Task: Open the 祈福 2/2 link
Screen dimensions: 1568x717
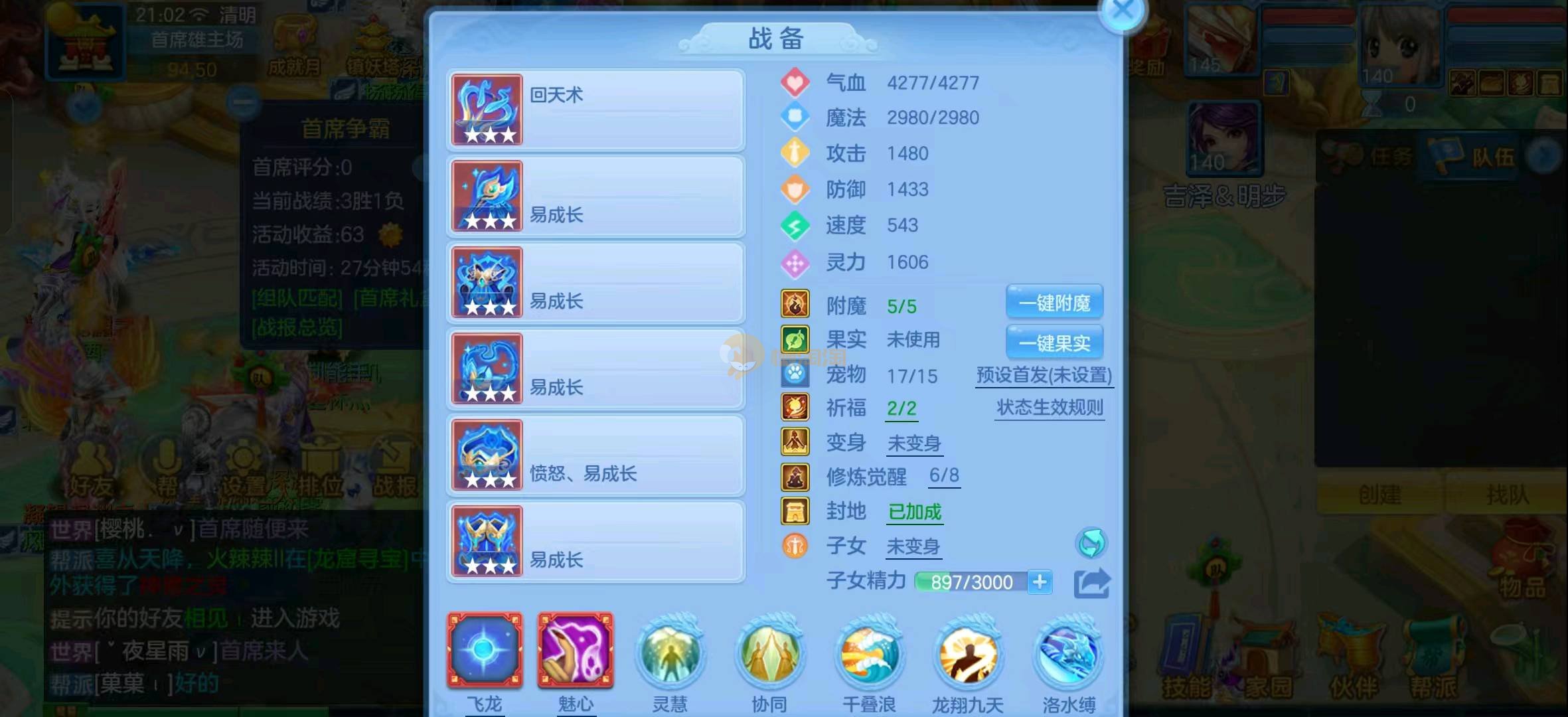Action: [902, 408]
